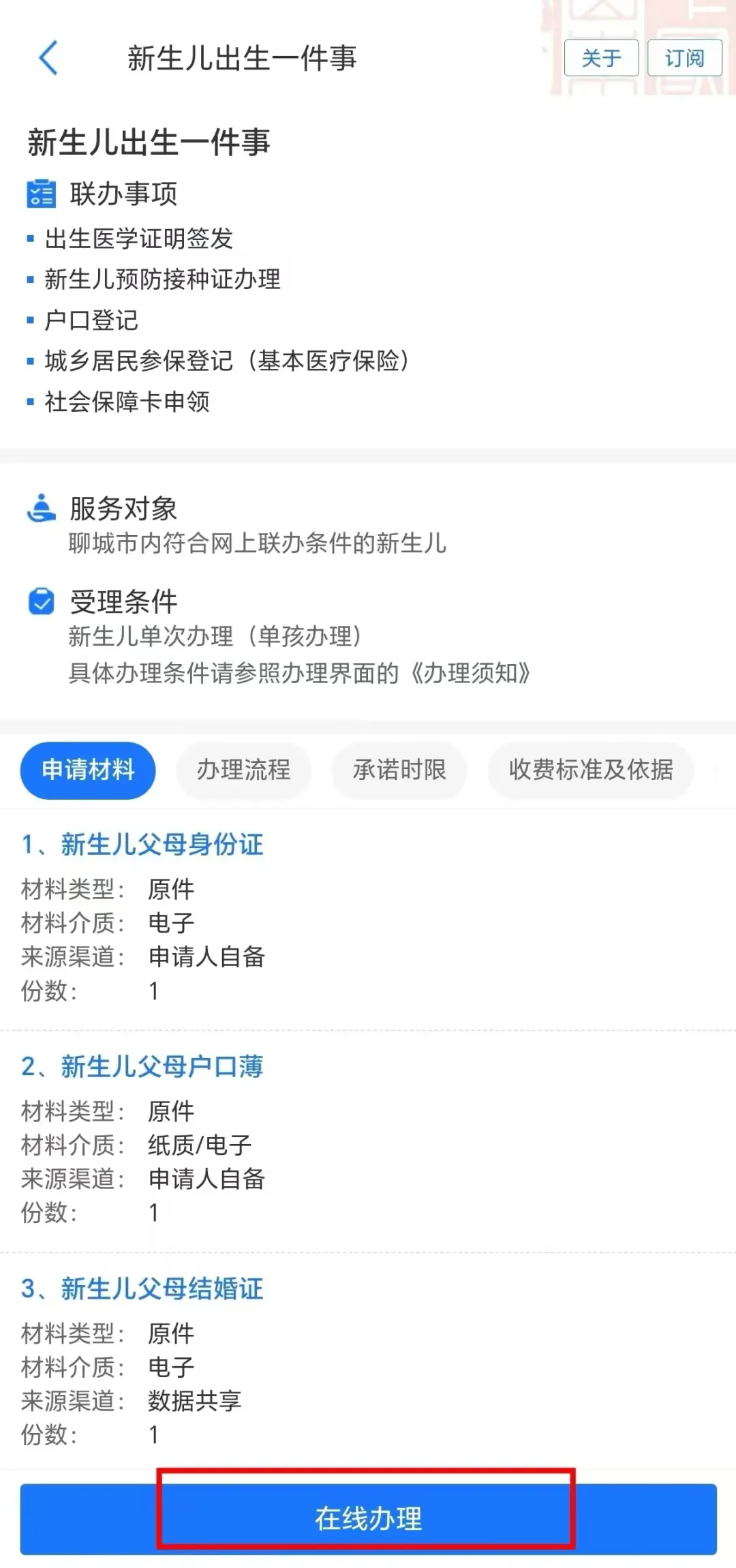Go back using the top-left arrow
The width and height of the screenshot is (736, 1568).
click(48, 58)
